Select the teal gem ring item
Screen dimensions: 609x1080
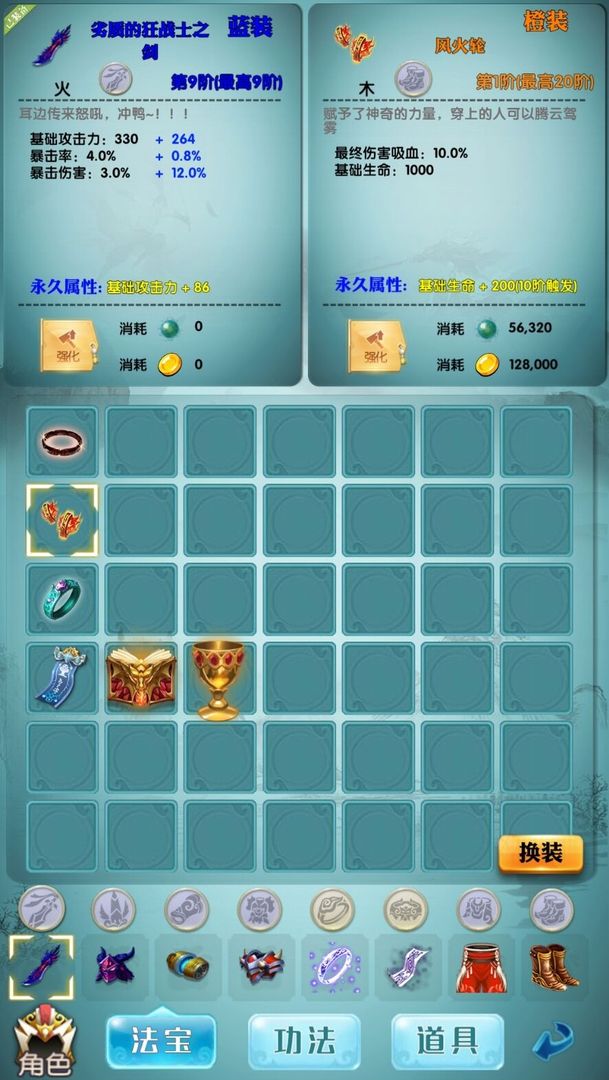(x=62, y=599)
